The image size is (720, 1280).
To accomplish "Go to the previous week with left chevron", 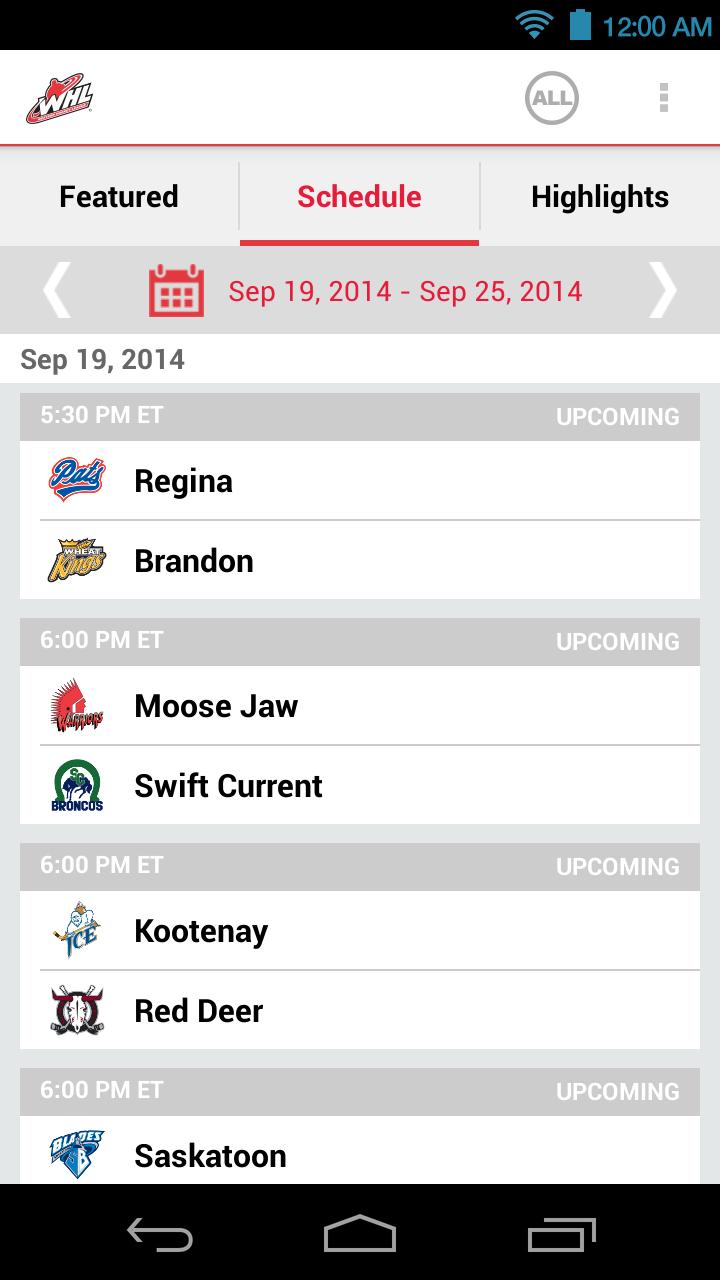I will 57,290.
